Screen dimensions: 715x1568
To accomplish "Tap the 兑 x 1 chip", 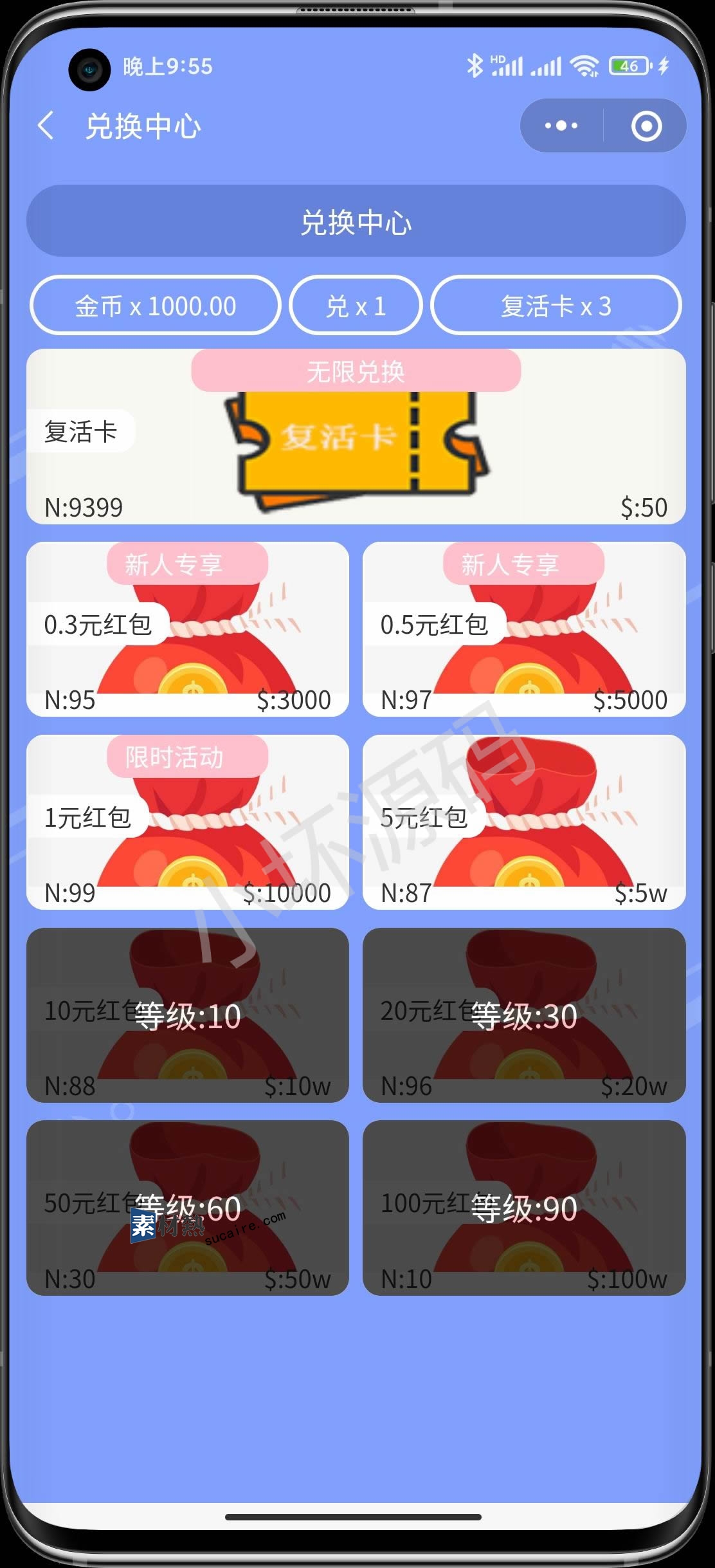I will (x=356, y=306).
